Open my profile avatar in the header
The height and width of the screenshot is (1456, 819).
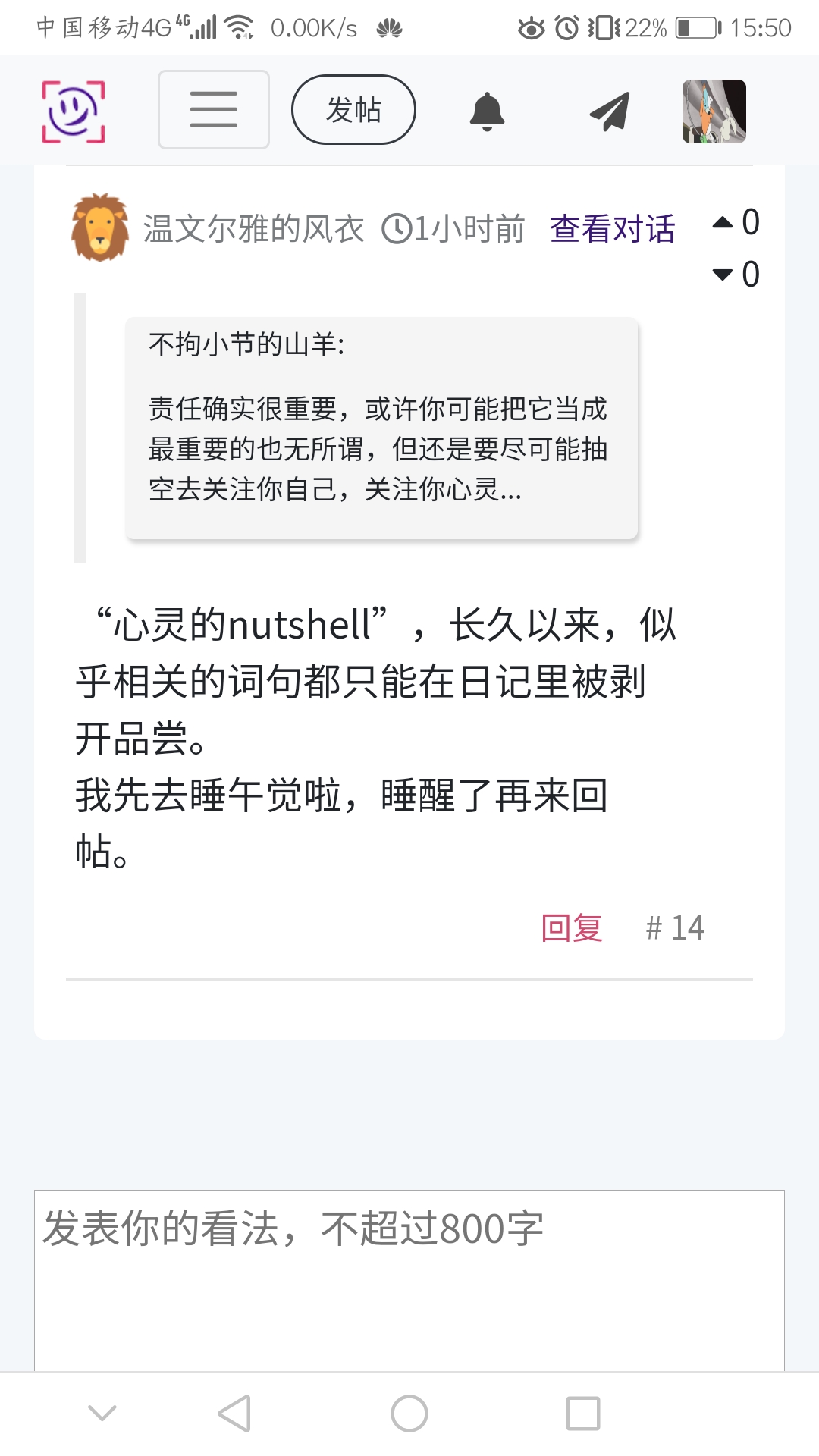coord(714,111)
